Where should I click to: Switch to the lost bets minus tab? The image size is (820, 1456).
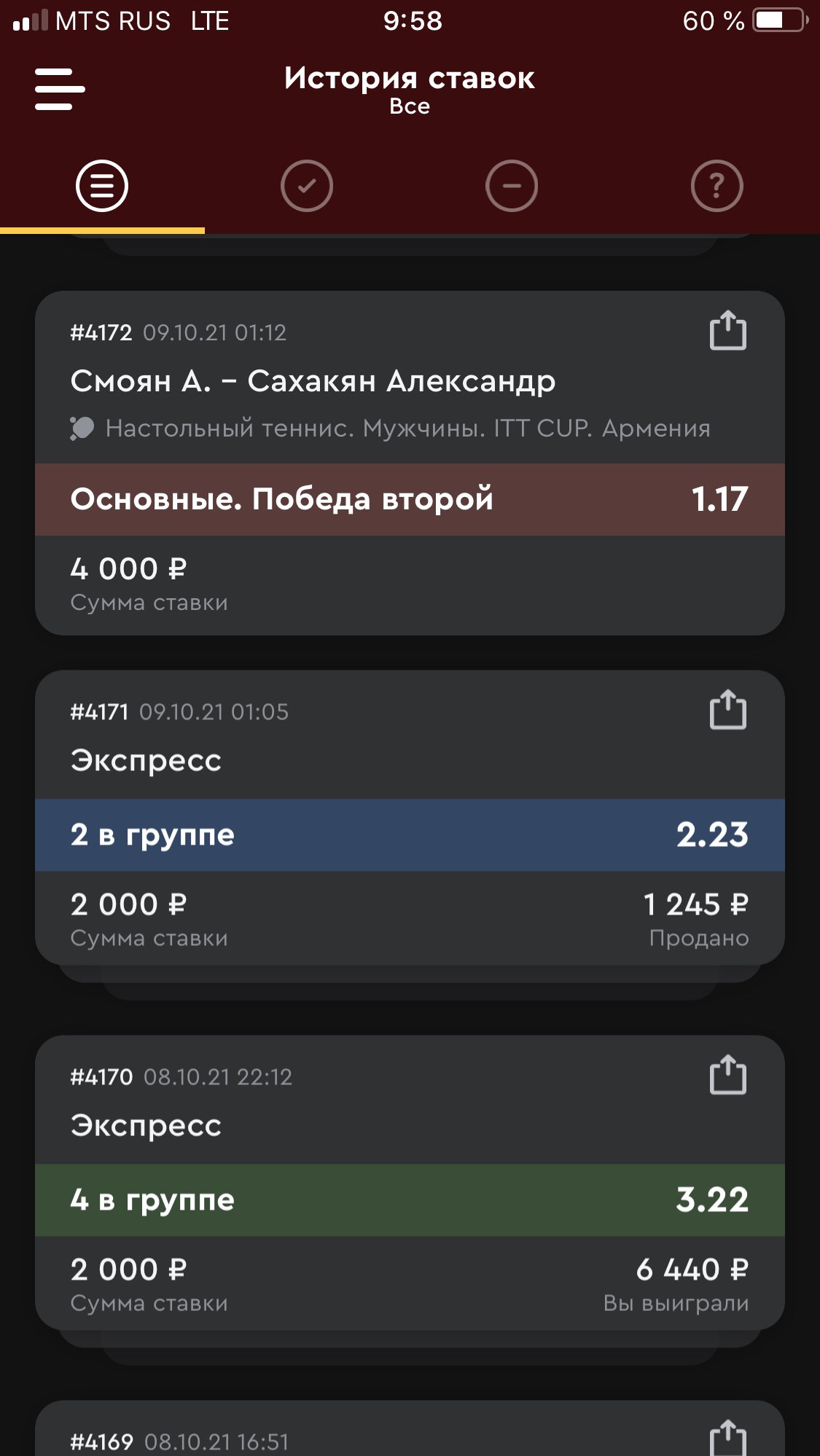click(512, 186)
